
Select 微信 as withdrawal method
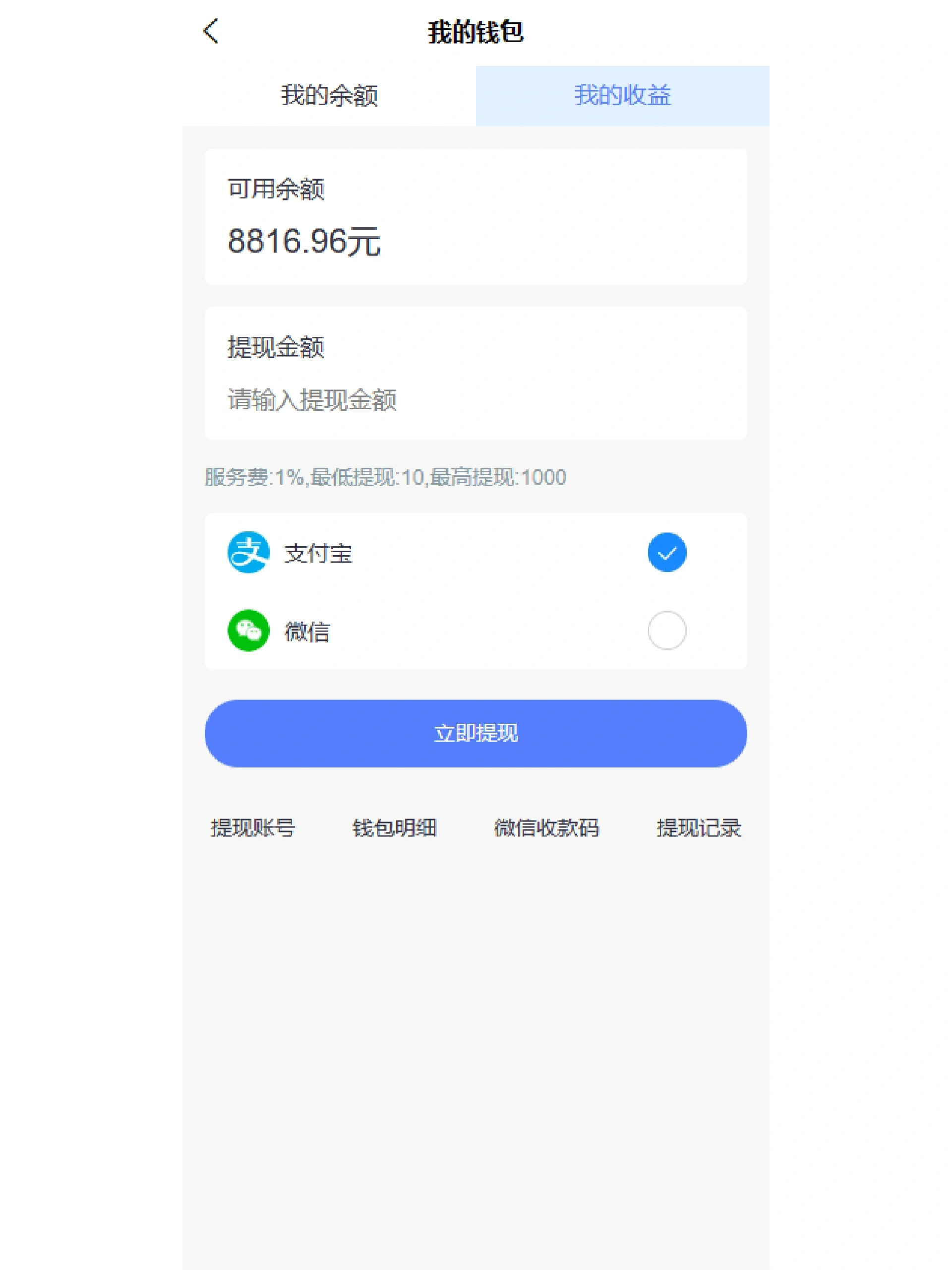pos(667,631)
